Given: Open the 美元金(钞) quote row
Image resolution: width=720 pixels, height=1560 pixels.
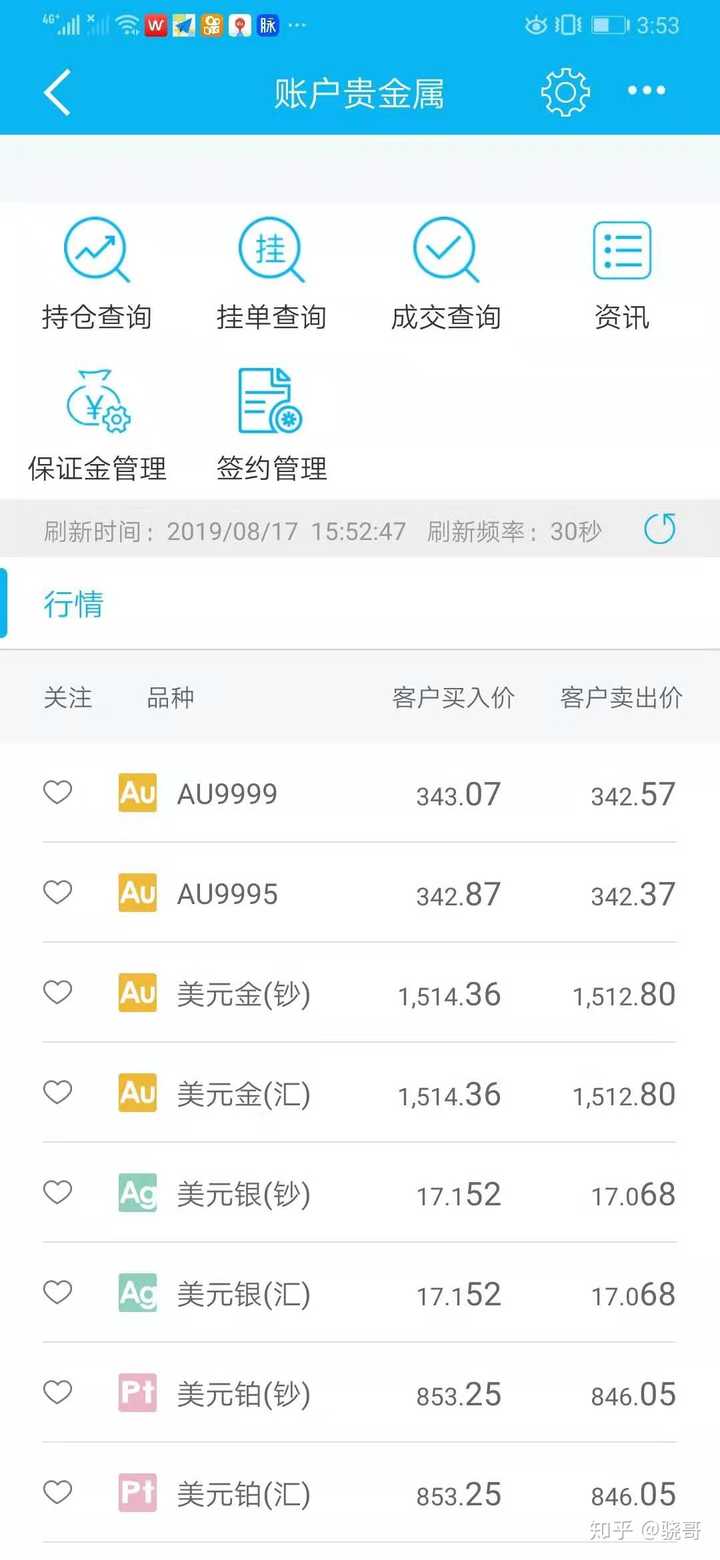Looking at the screenshot, I should (360, 993).
